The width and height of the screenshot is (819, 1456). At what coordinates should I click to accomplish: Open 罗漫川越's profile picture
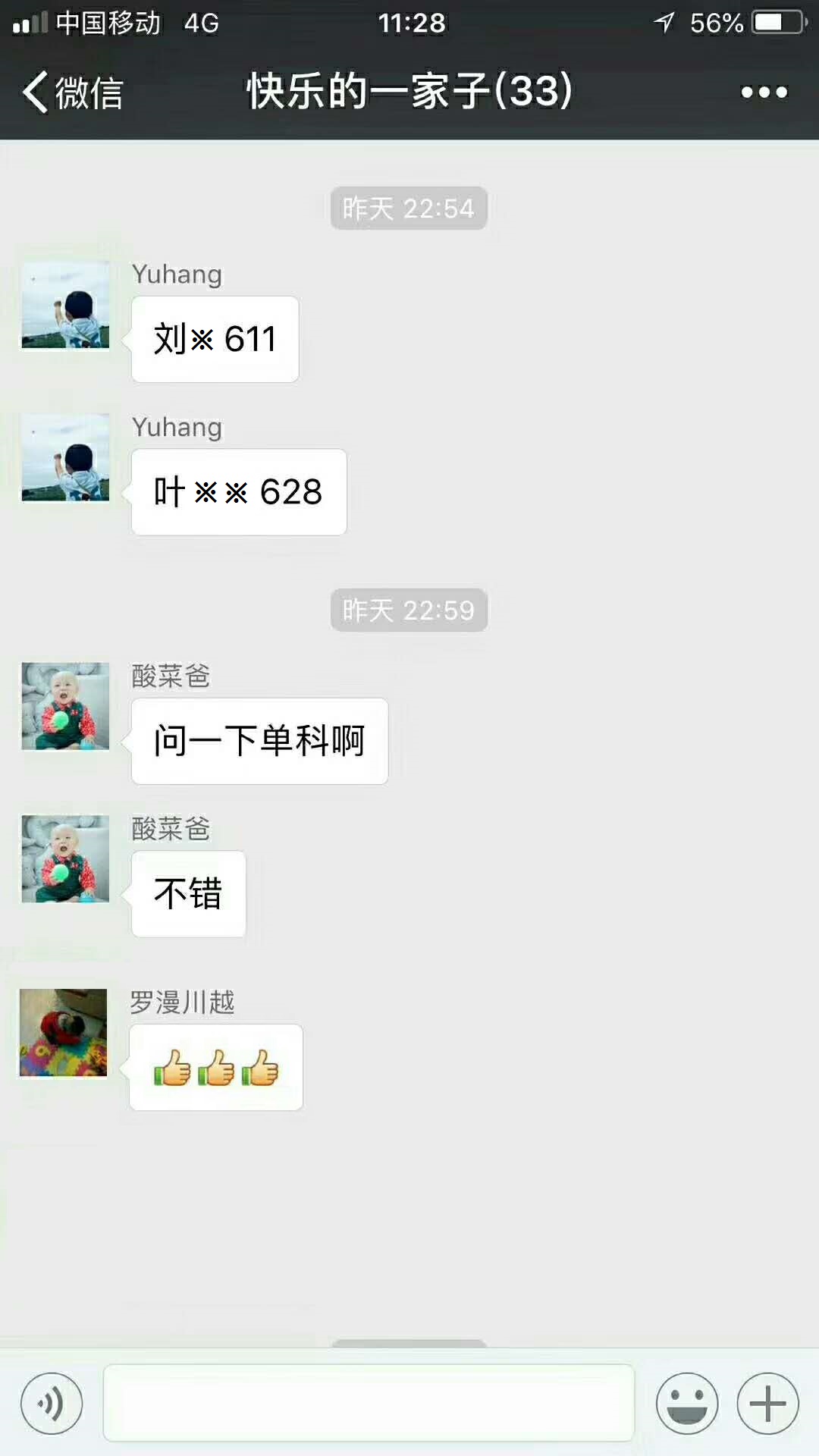click(x=64, y=1032)
